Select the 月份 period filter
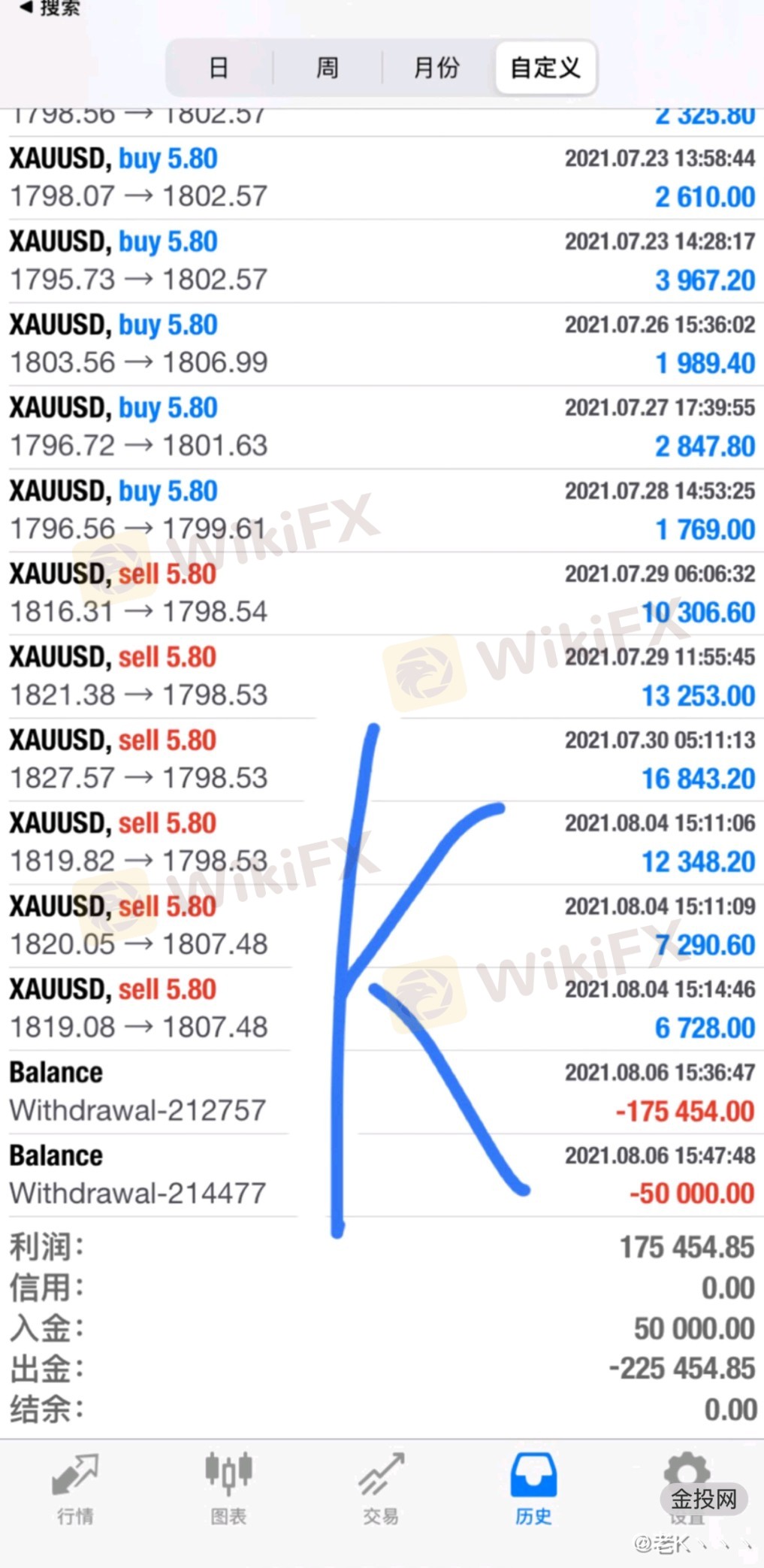 [436, 68]
